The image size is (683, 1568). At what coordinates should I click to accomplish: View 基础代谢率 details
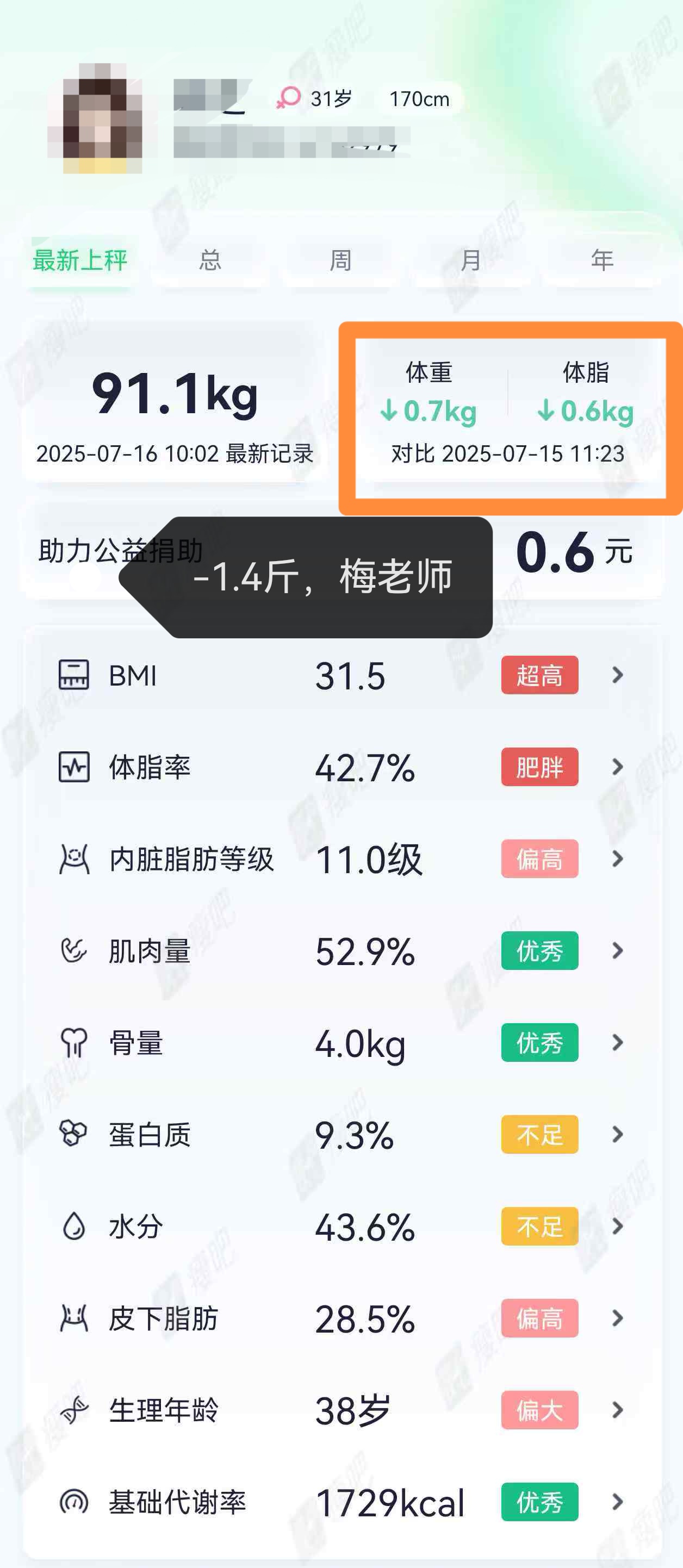coord(341,1502)
